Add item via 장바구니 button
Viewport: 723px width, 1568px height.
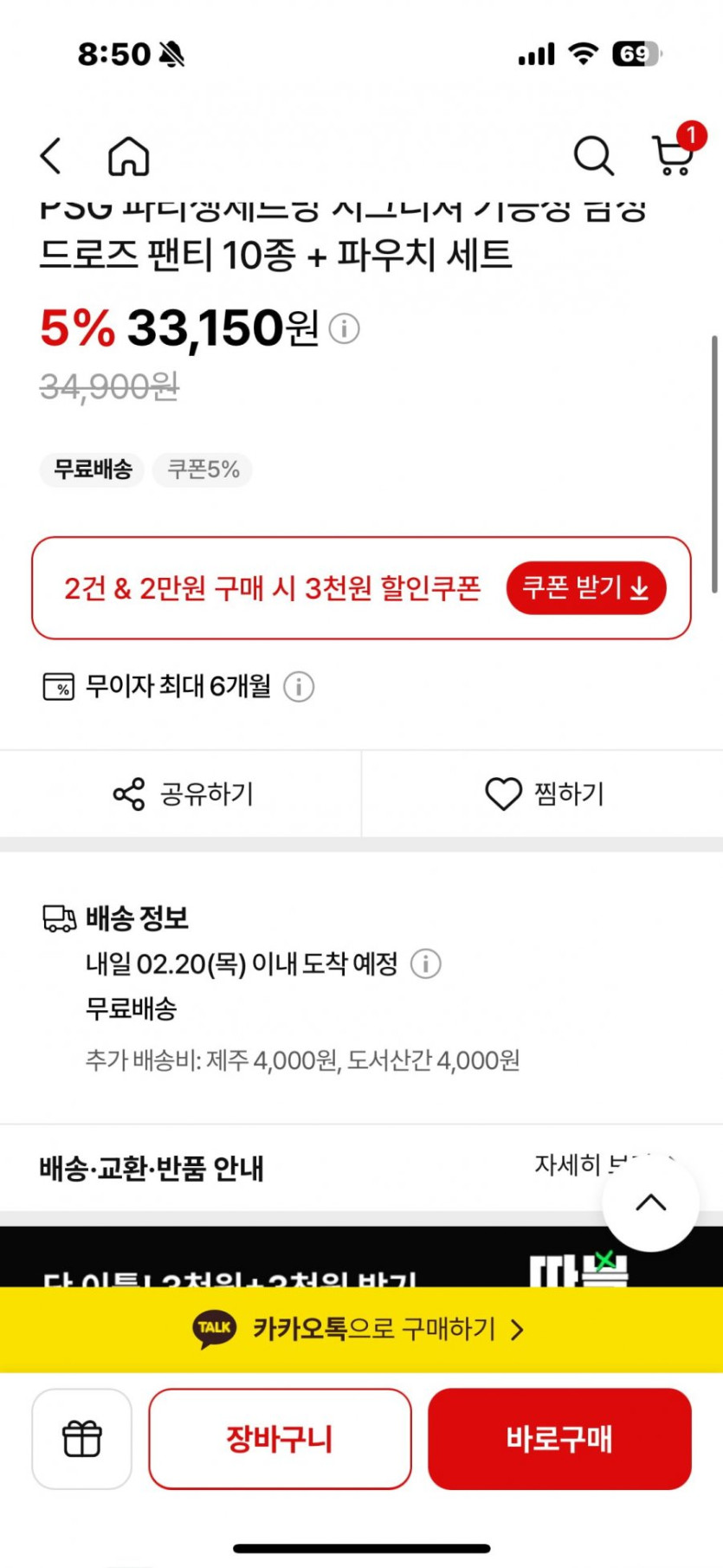280,1439
